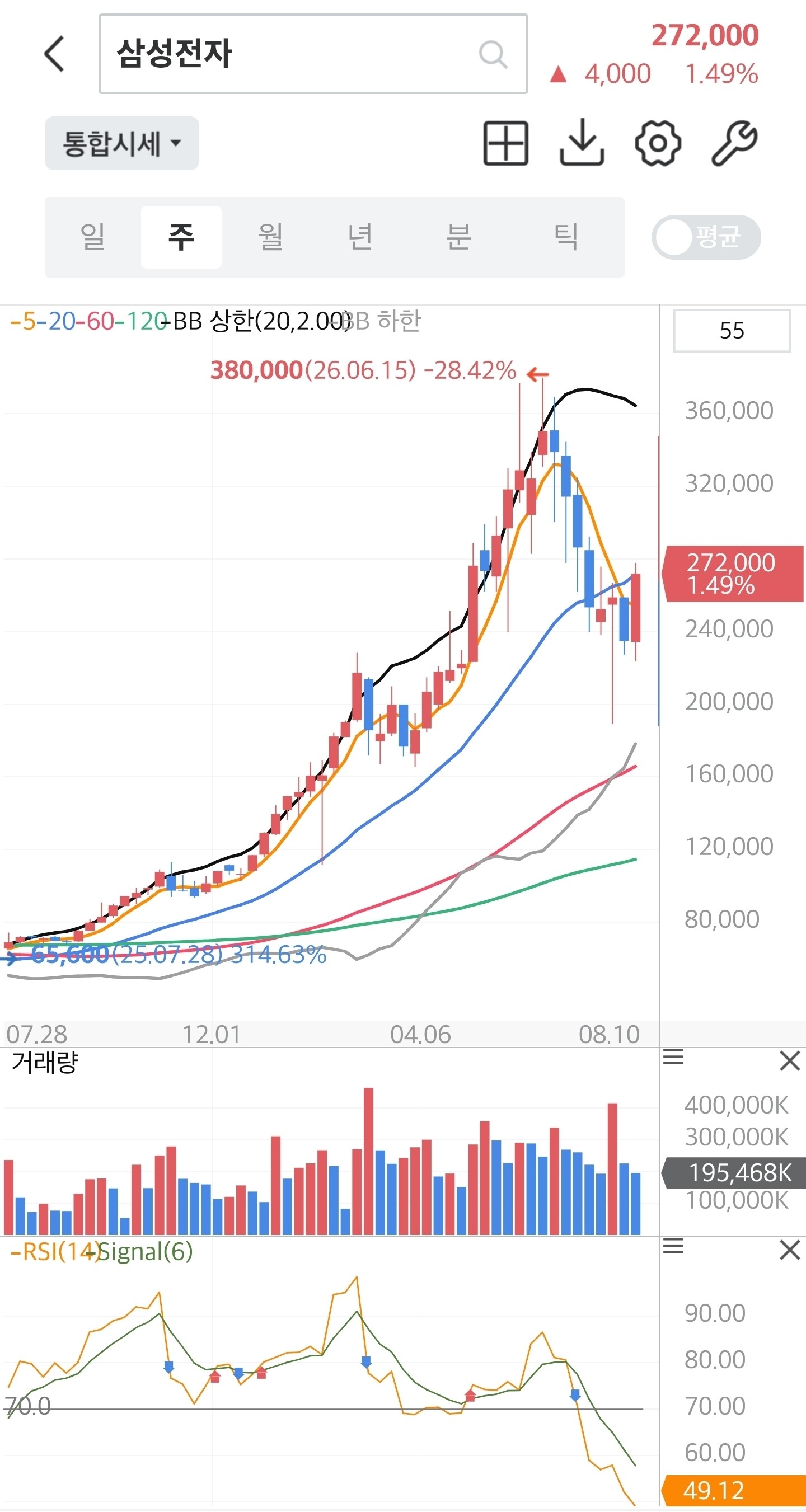This screenshot has height=1512, width=806.
Task: Close the RSI indicator panel
Action: [790, 1250]
